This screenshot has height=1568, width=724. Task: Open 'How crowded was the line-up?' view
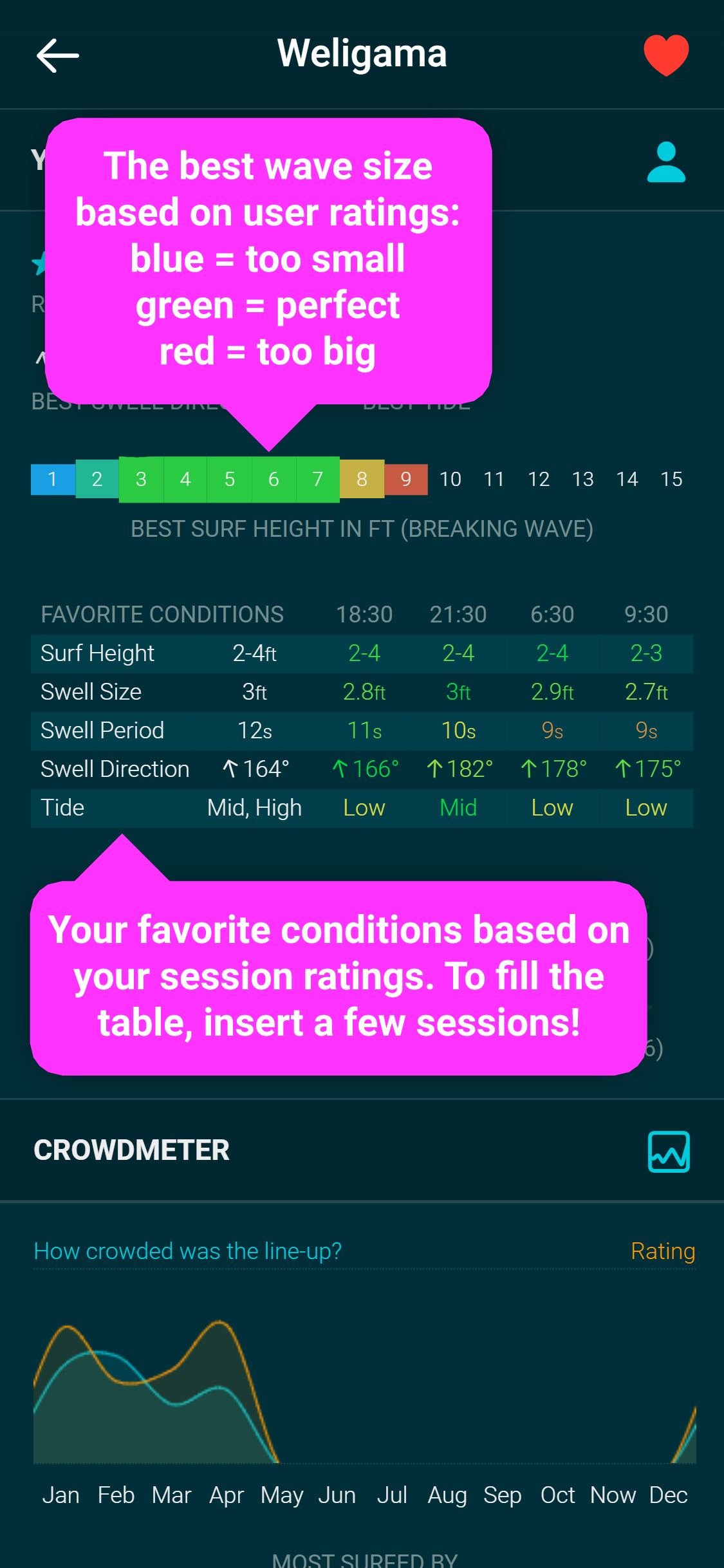coord(188,1250)
